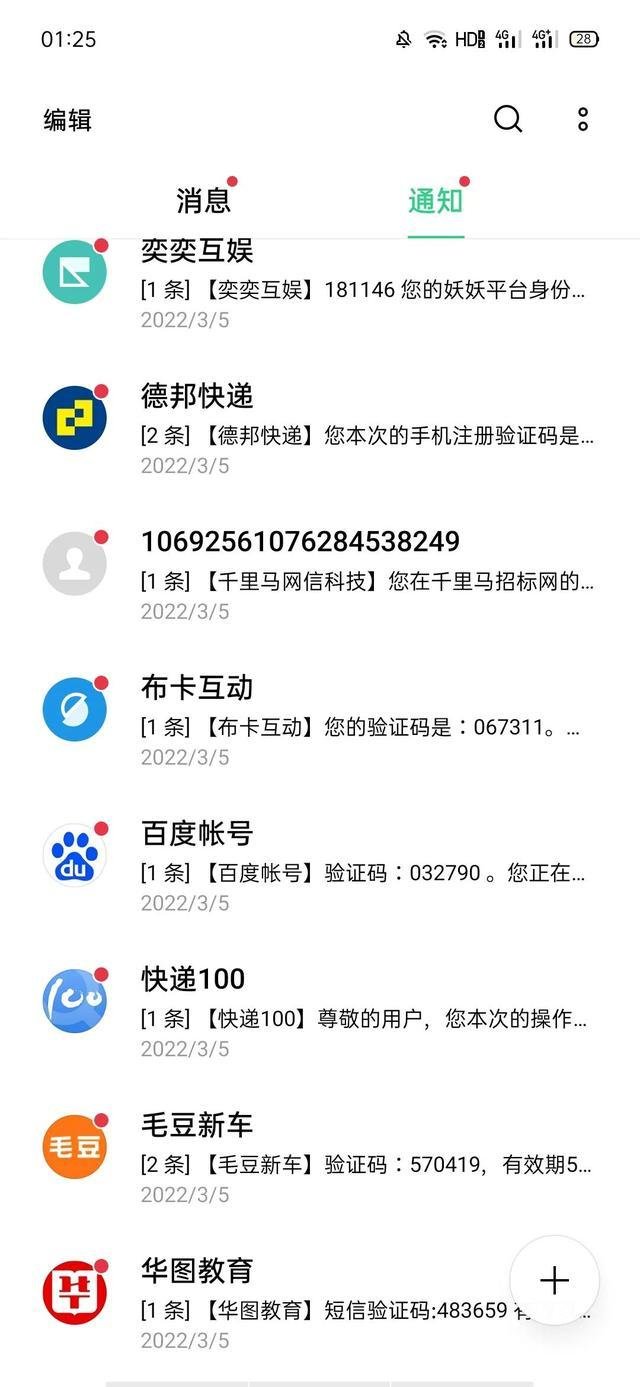Tap the 编辑 edit button
Viewport: 640px width, 1387px height.
[x=68, y=121]
